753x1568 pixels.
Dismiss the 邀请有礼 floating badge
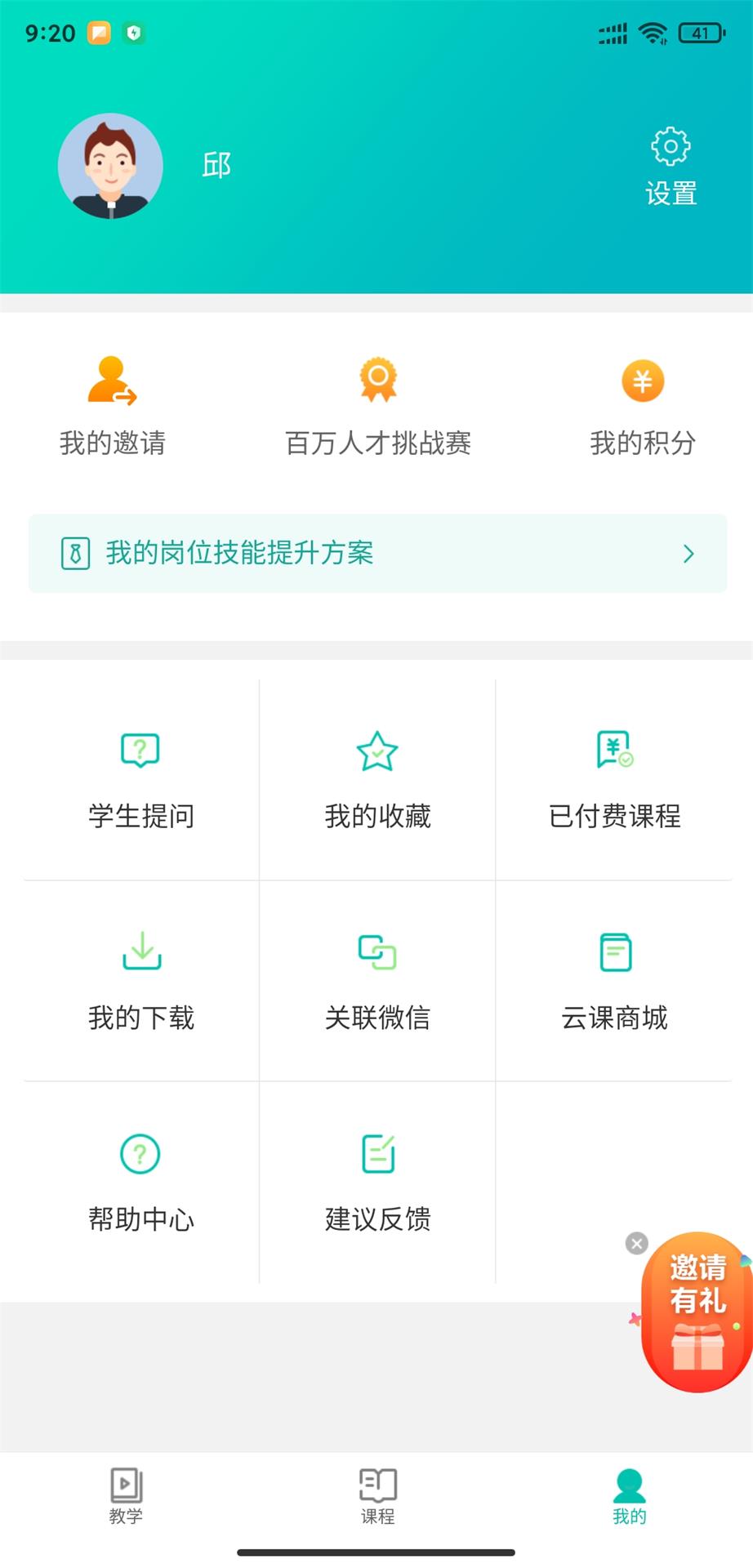pos(636,1243)
